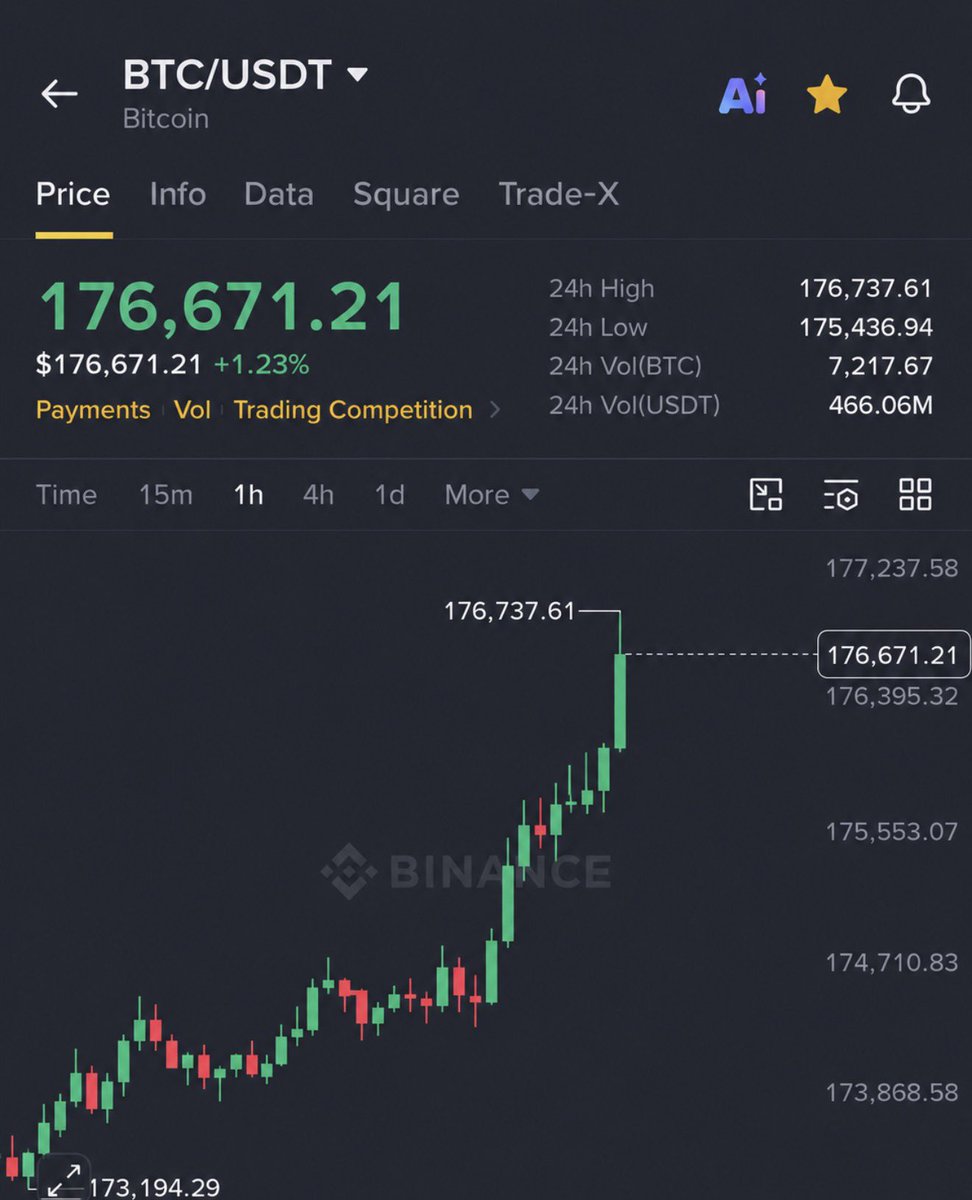Switch to the Data tab
The image size is (972, 1200).
(x=279, y=194)
